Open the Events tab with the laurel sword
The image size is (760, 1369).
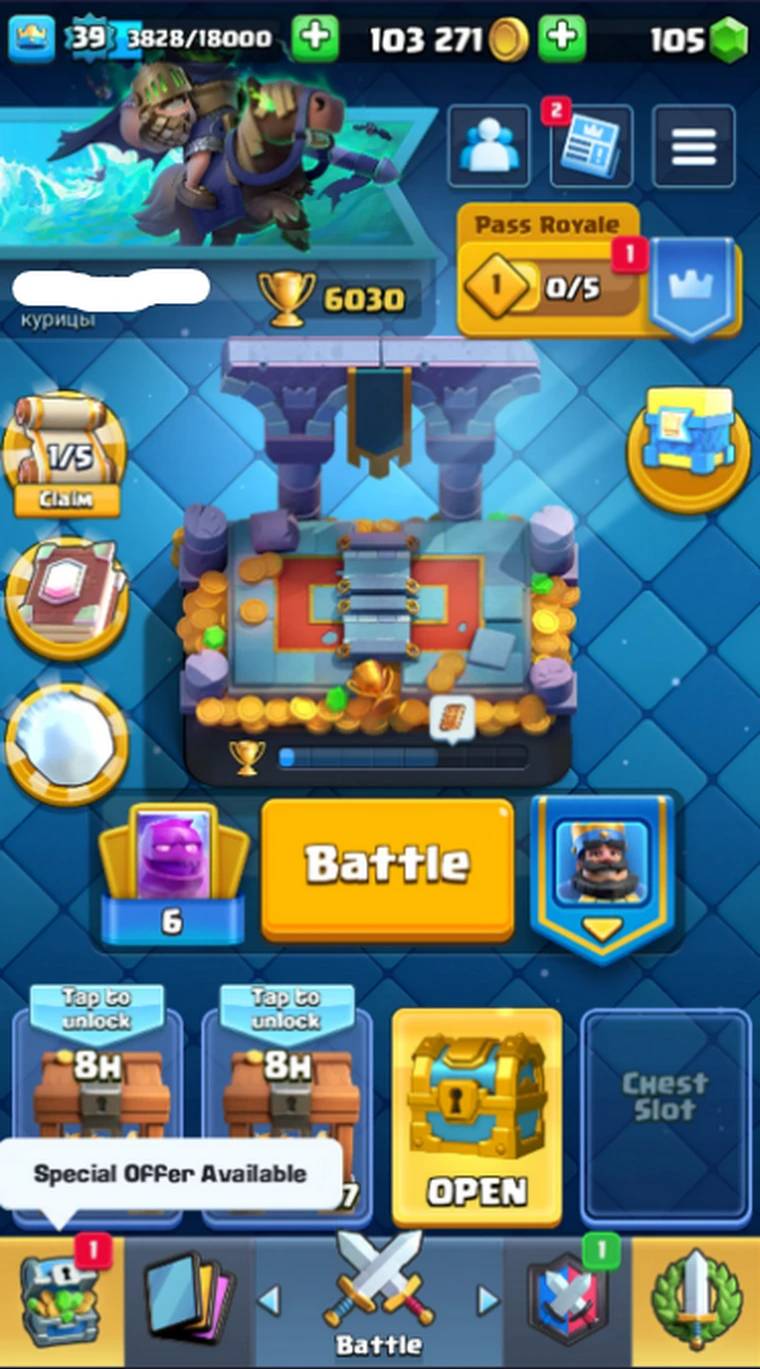coord(696,1302)
